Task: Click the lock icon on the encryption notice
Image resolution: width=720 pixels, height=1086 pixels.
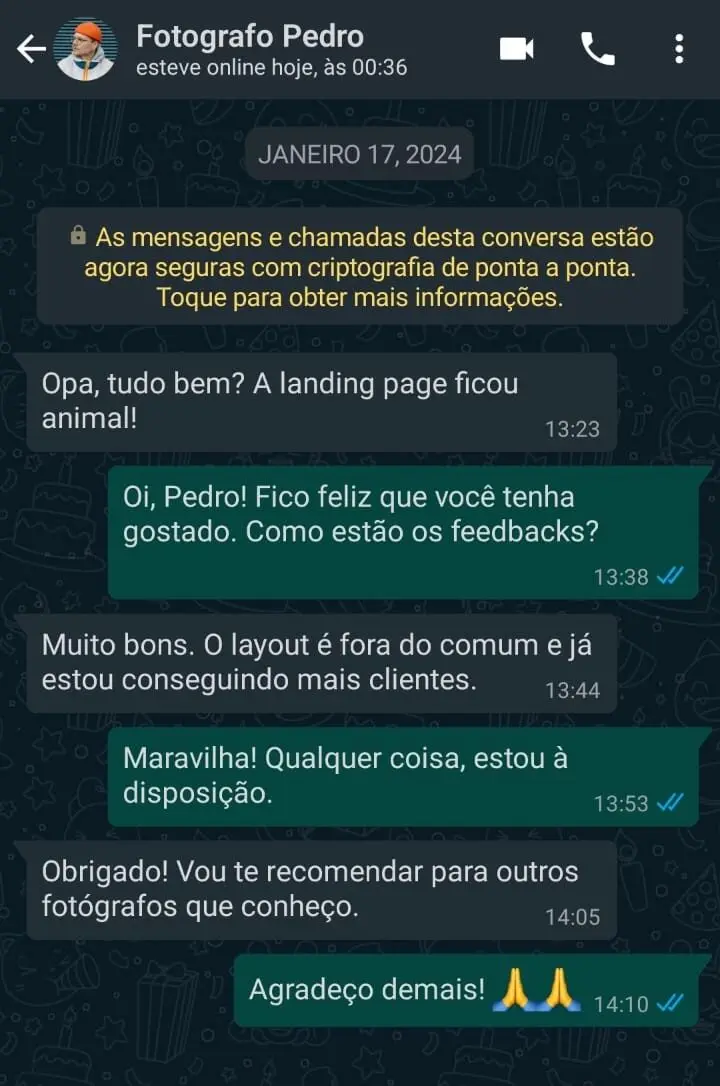Action: click(78, 236)
